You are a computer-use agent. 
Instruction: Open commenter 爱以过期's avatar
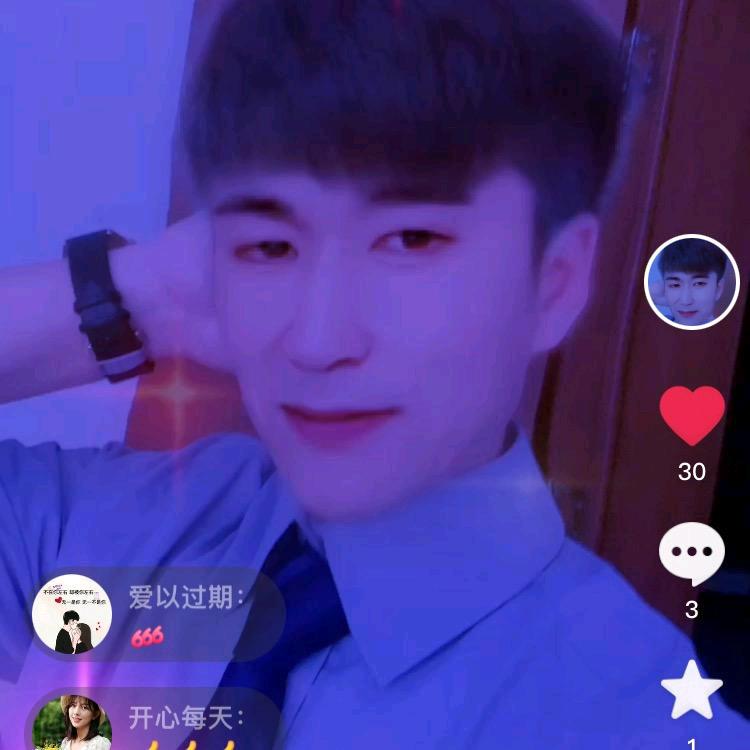pyautogui.click(x=72, y=614)
